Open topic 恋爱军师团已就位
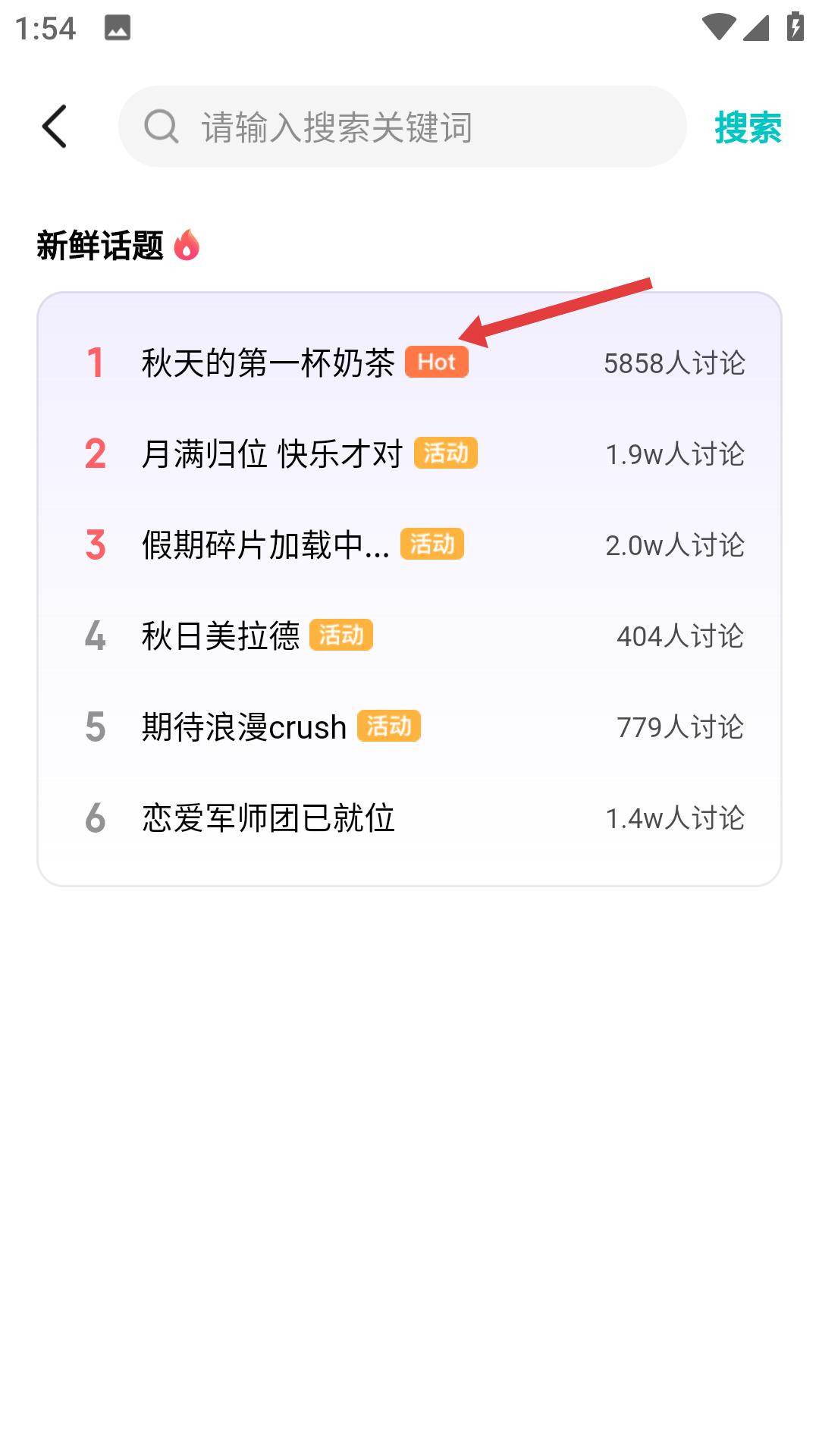Screen dimensions: 819x1456 click(x=268, y=818)
